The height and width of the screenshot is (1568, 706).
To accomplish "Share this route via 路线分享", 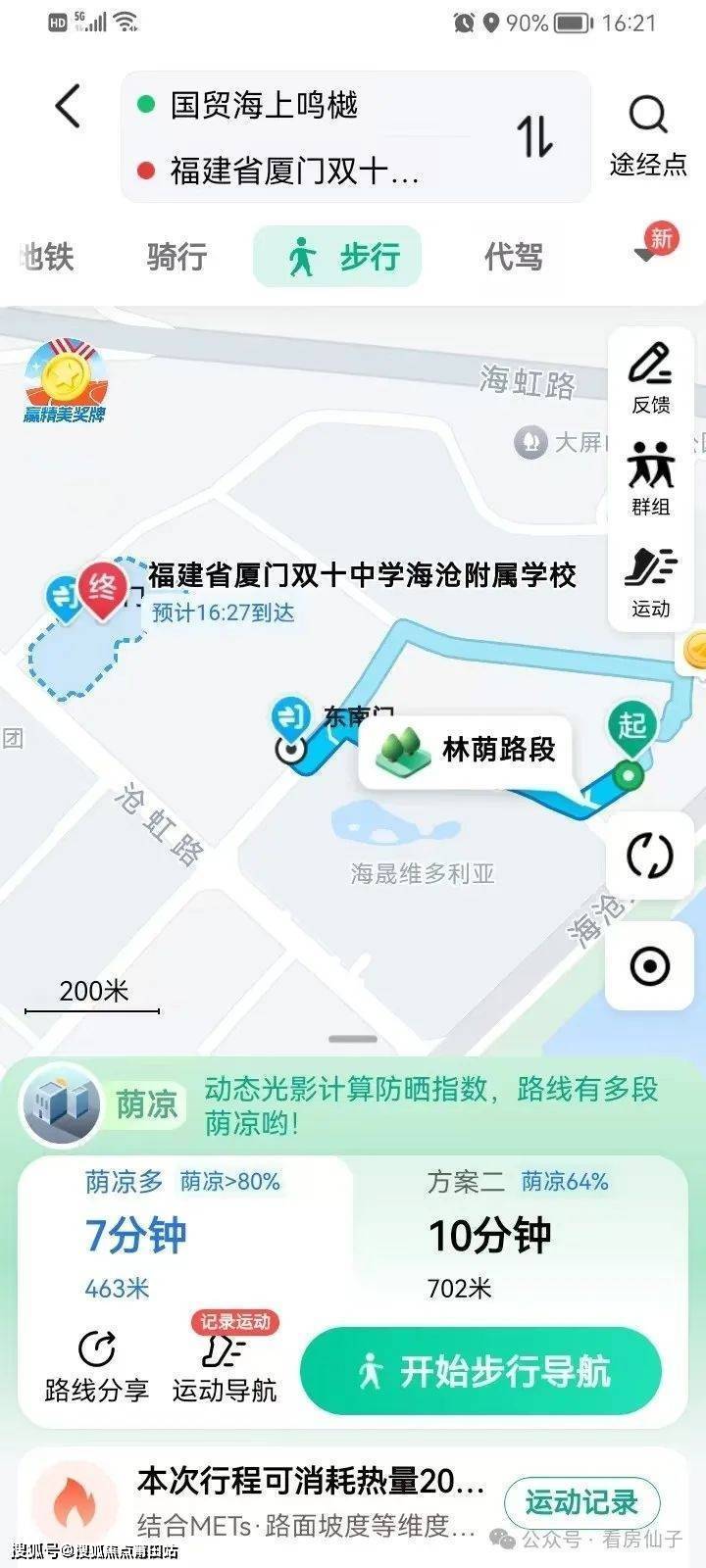I will (x=96, y=1366).
